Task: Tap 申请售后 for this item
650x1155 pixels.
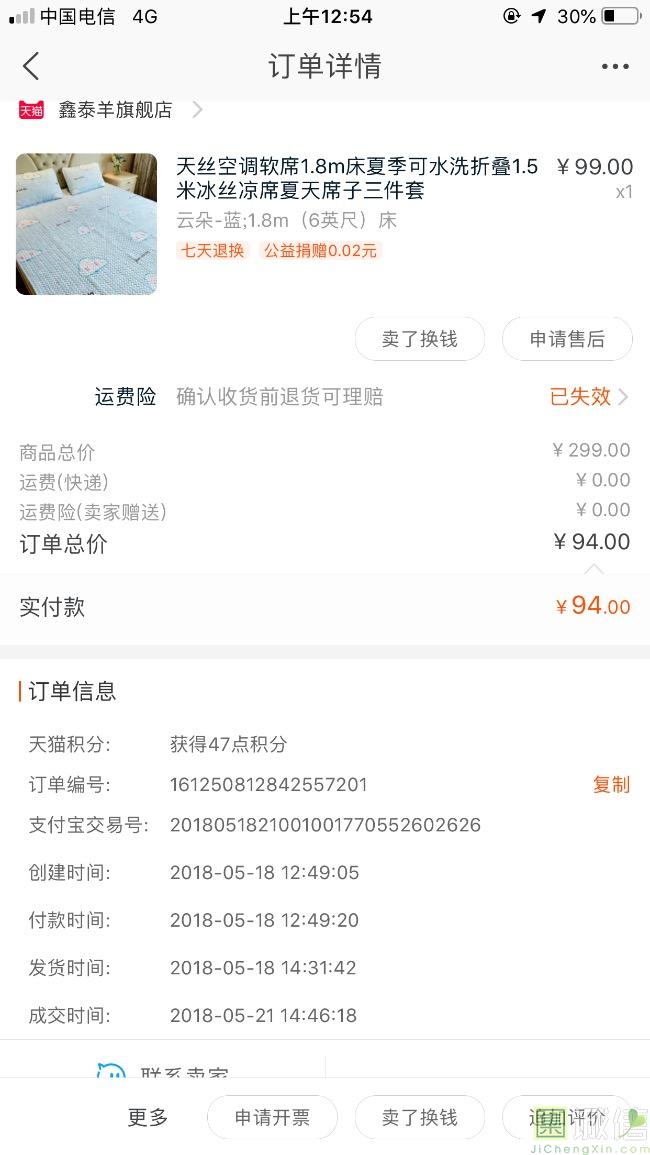Action: pos(567,339)
